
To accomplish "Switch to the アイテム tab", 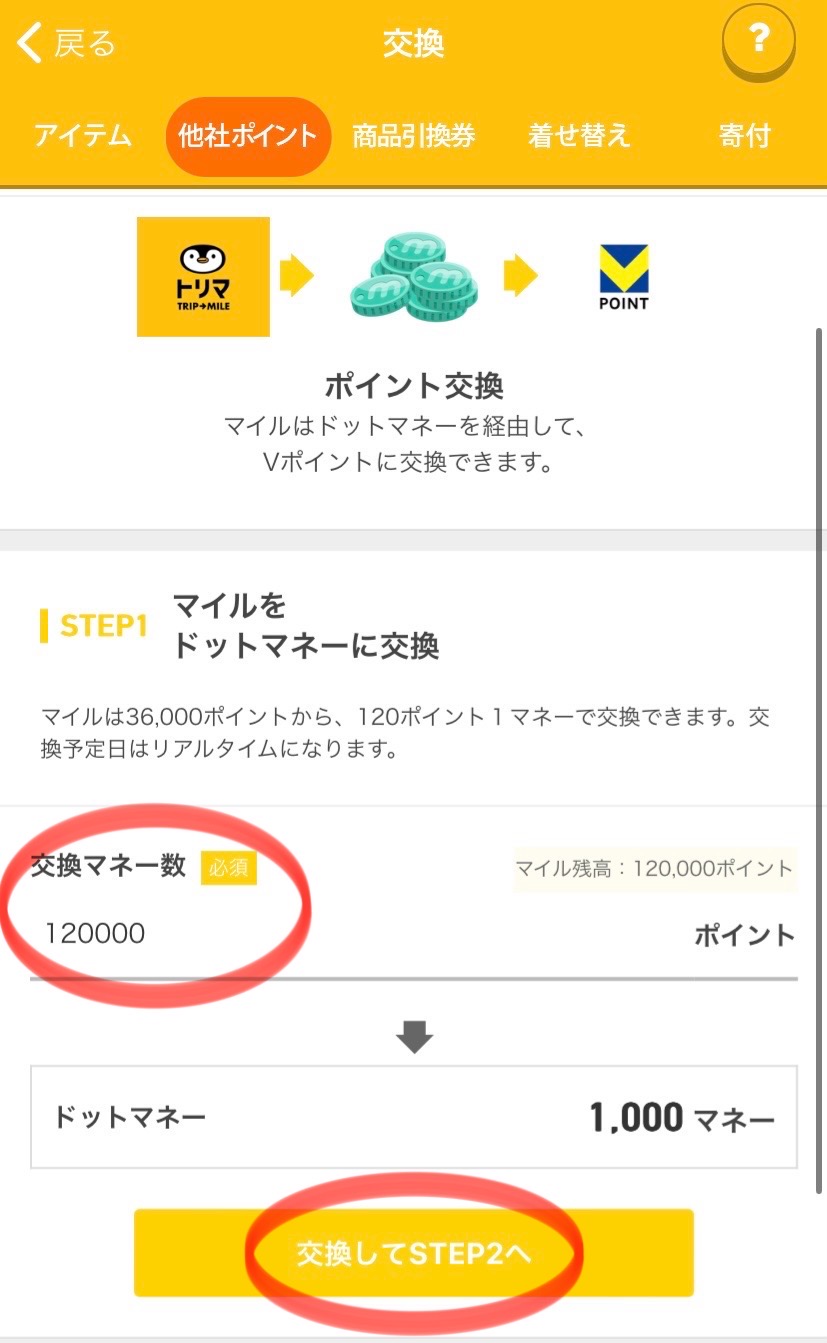I will (x=83, y=136).
